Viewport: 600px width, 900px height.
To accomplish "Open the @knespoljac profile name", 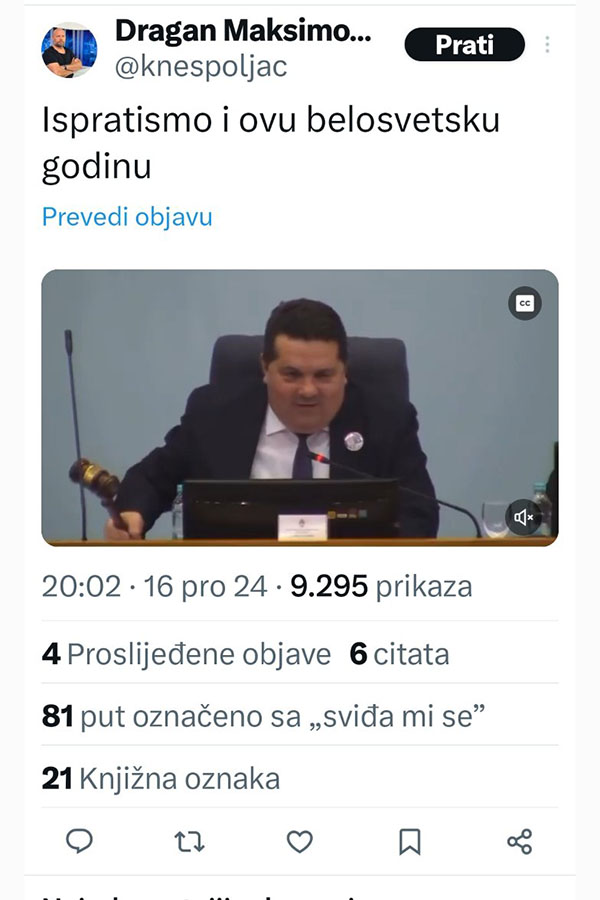I will [201, 66].
